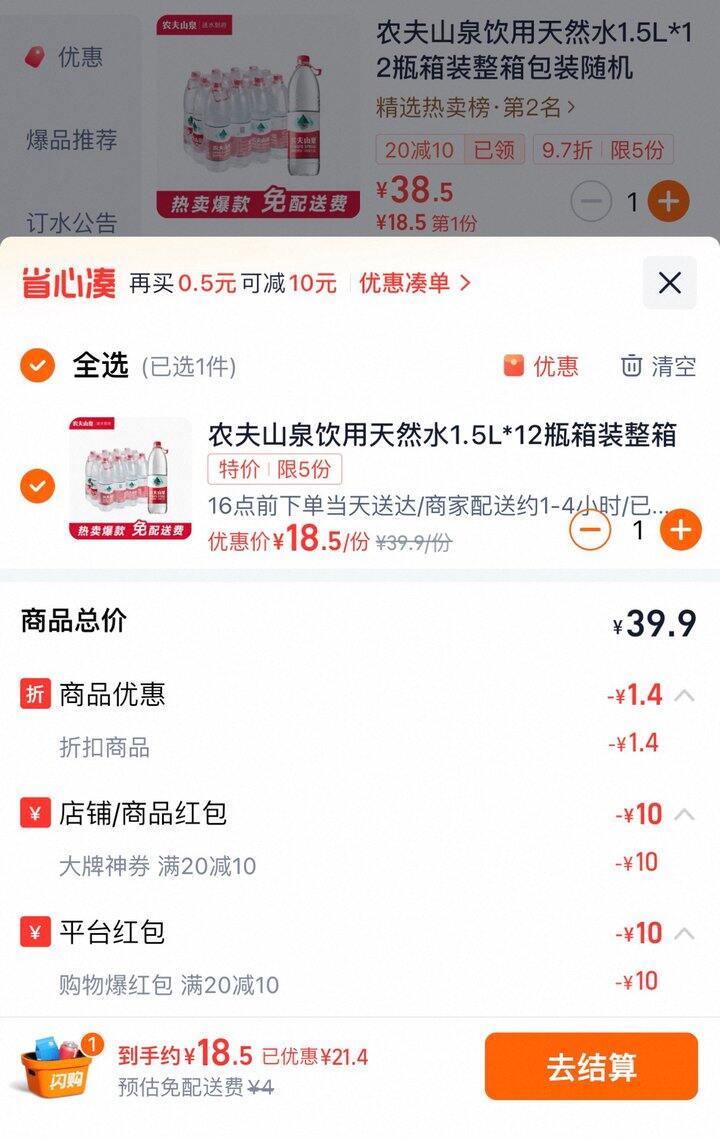720x1139 pixels.
Task: Decrease cart item quantity
Action: tap(590, 529)
